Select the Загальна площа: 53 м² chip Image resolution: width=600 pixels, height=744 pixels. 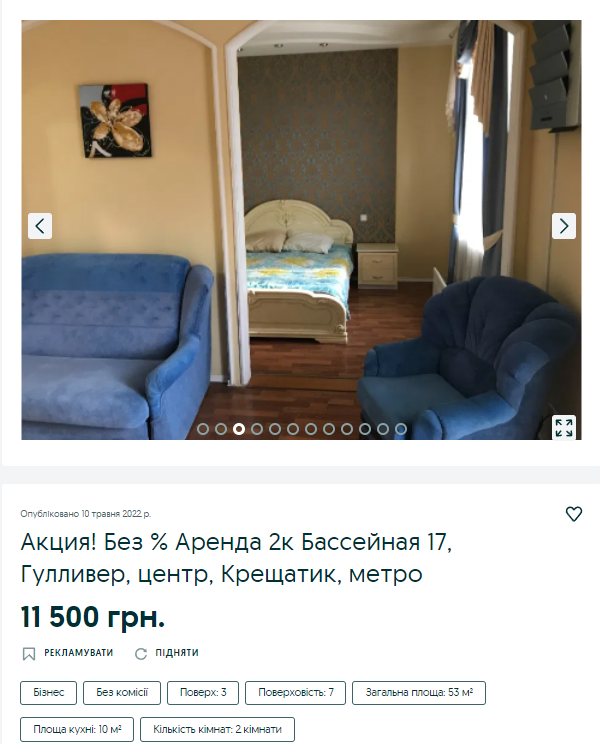419,693
